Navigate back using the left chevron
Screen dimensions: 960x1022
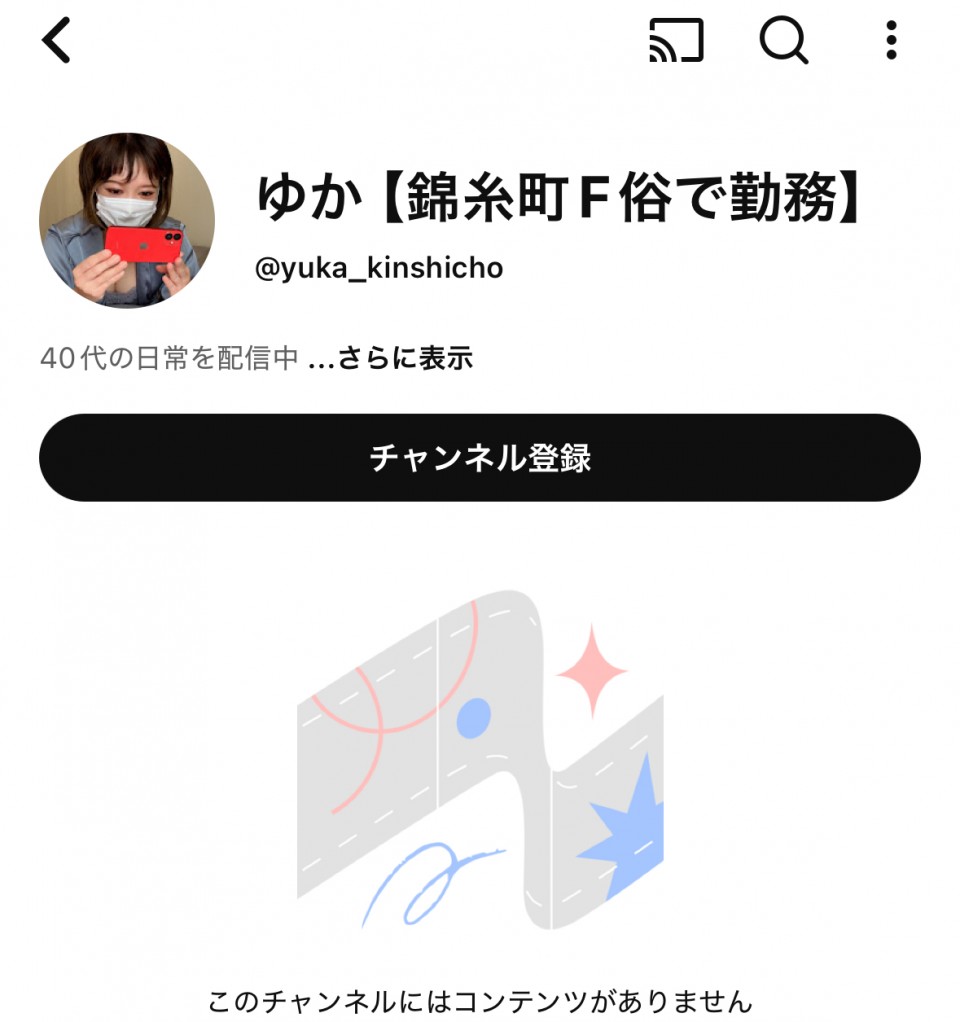[x=57, y=42]
